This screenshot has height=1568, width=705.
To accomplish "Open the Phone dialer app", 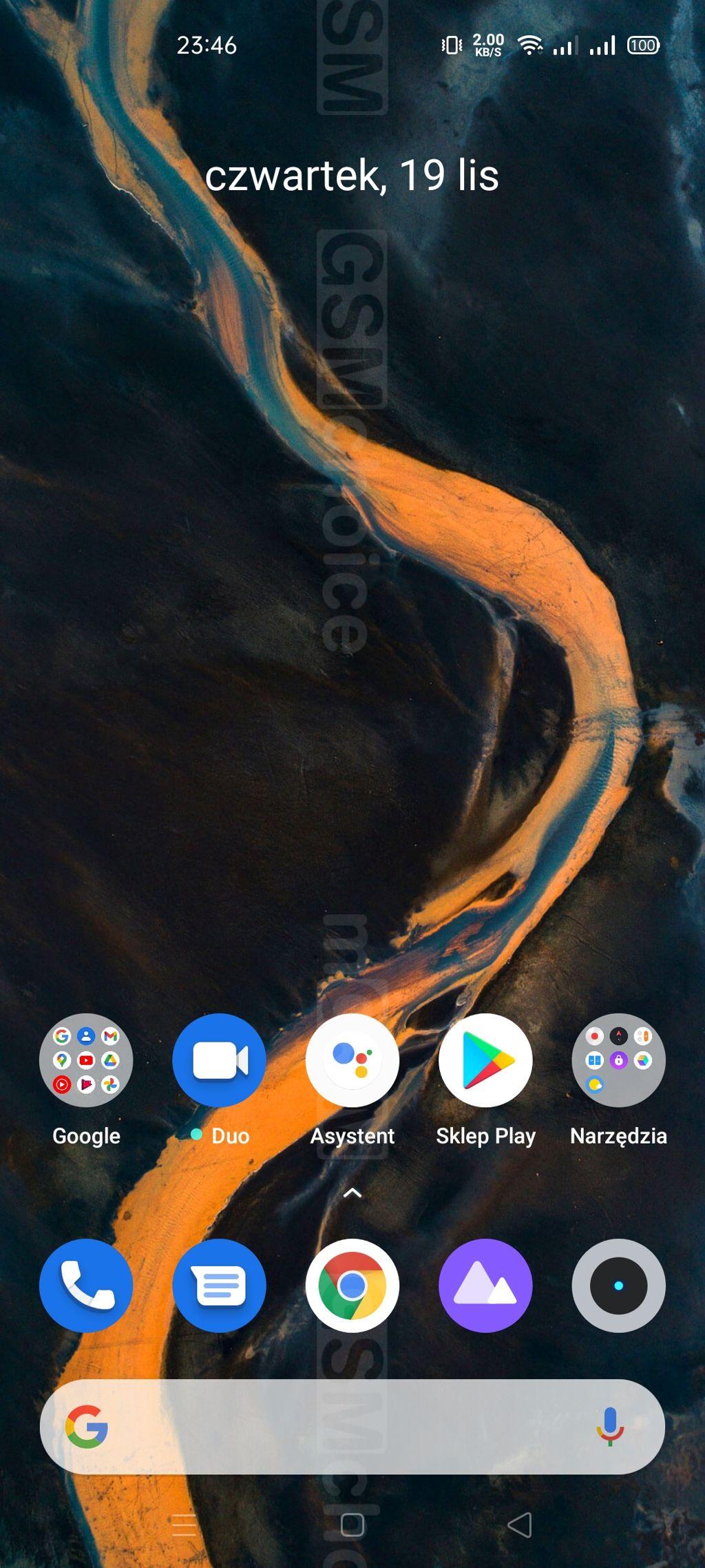I will pos(86,1286).
